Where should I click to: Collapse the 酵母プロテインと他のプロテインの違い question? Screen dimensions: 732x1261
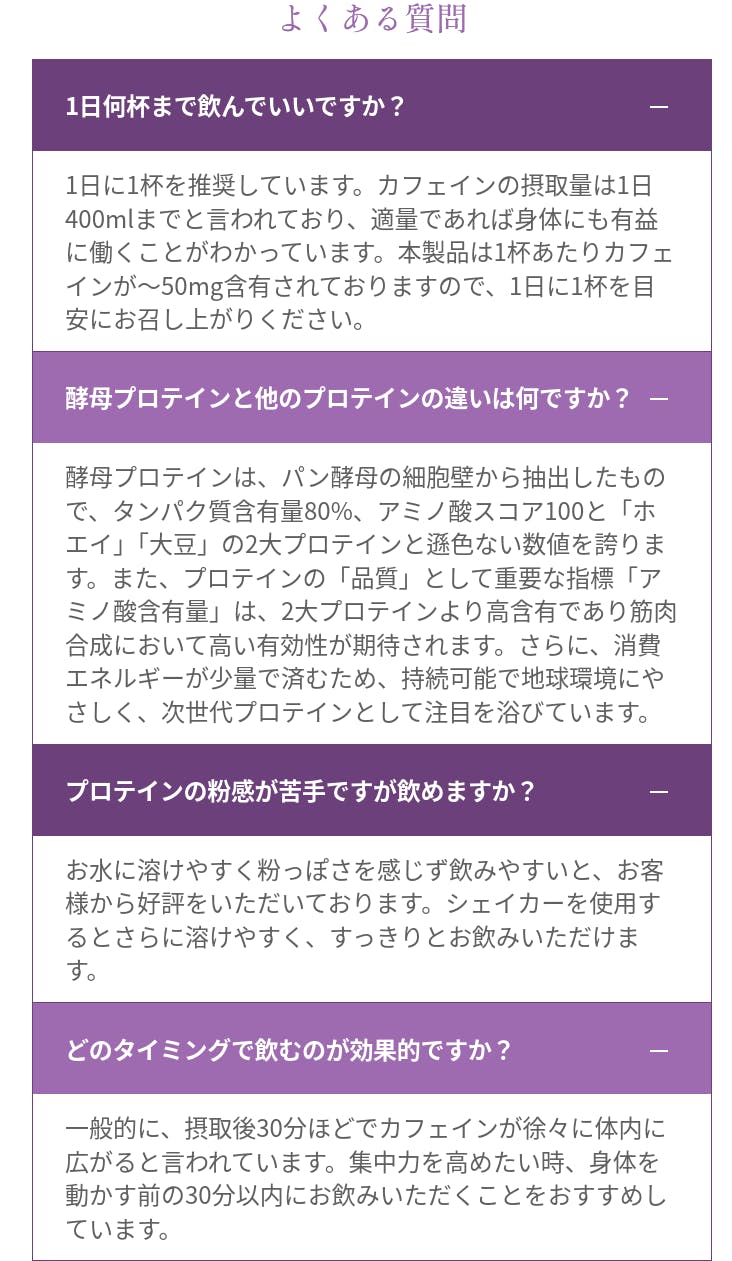click(x=371, y=398)
